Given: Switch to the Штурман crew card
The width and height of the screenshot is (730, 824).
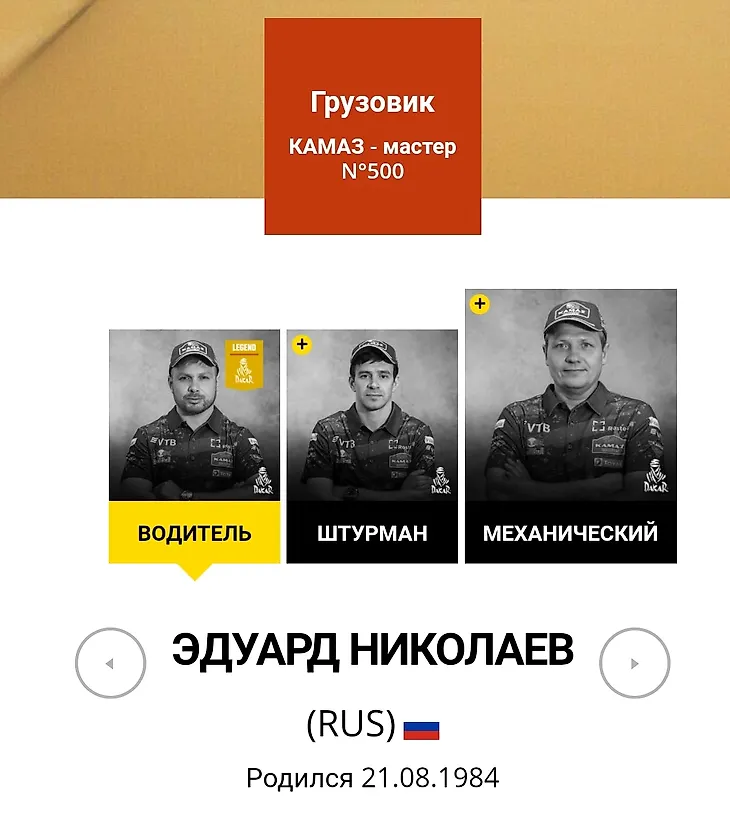Looking at the screenshot, I should 371,446.
